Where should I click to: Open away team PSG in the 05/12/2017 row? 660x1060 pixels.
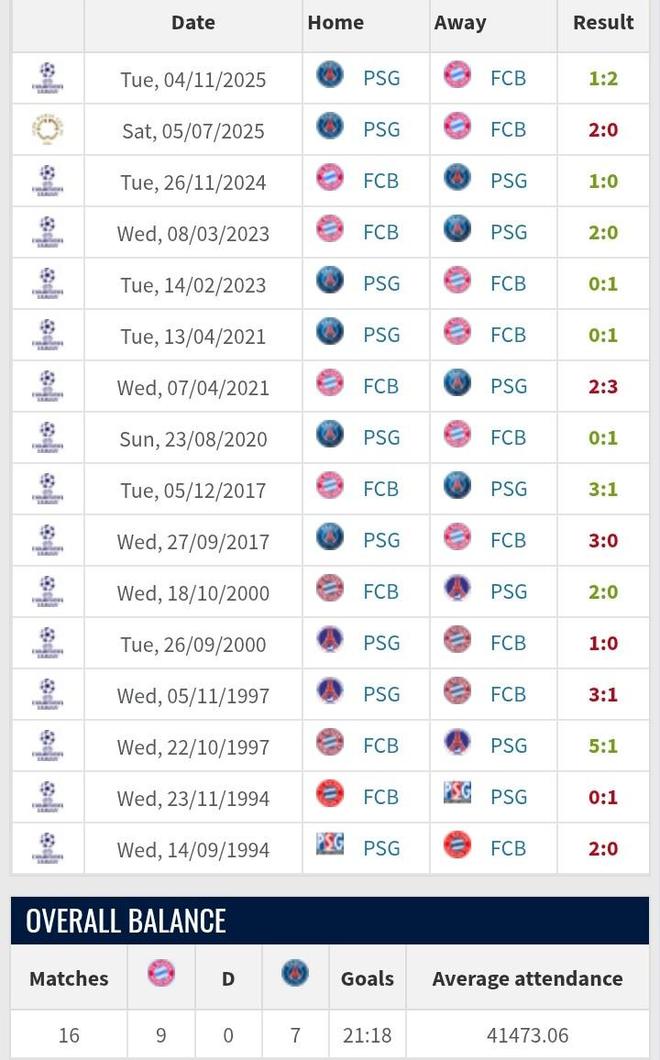508,489
